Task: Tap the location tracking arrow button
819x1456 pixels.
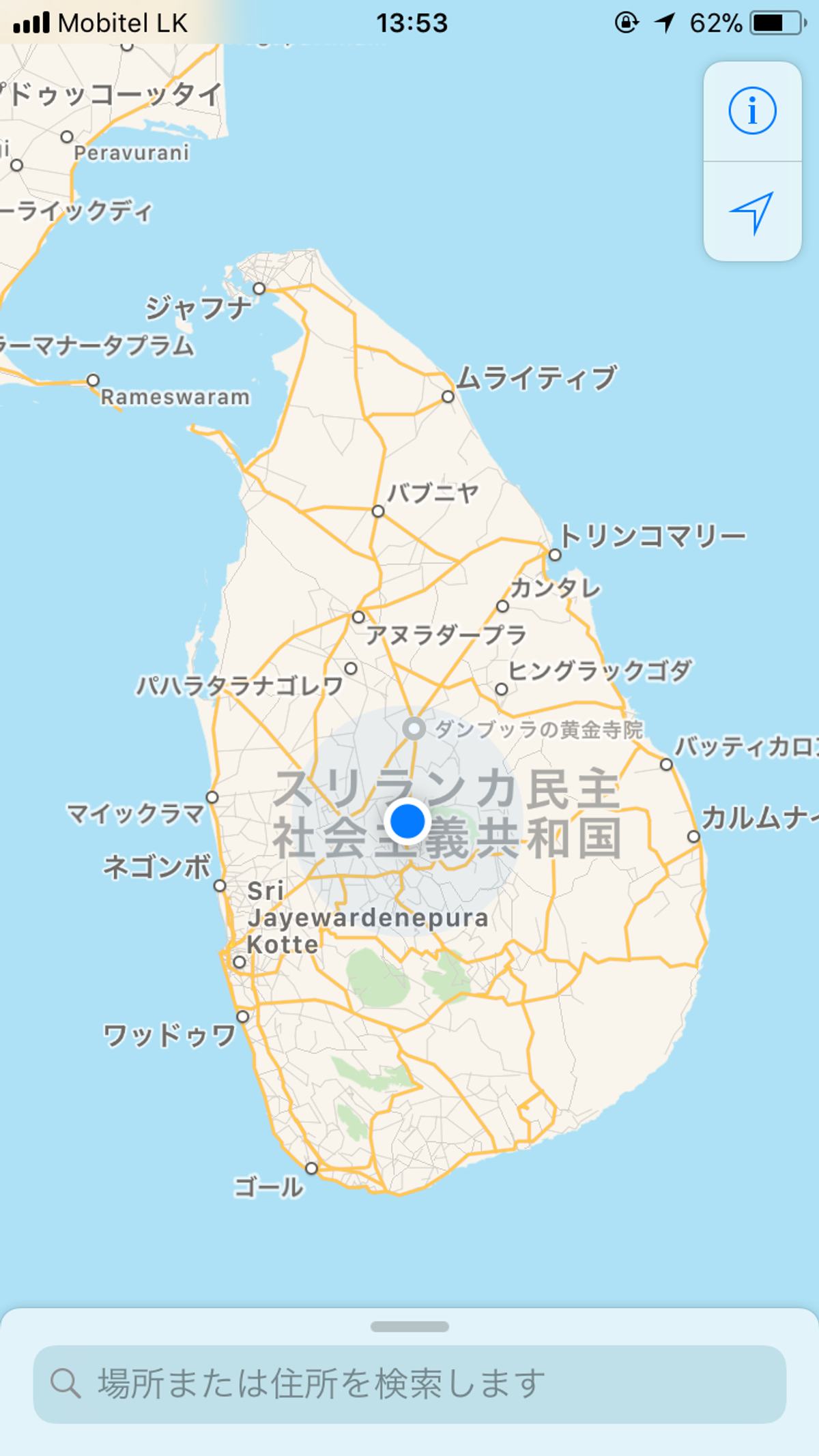Action: [x=752, y=212]
